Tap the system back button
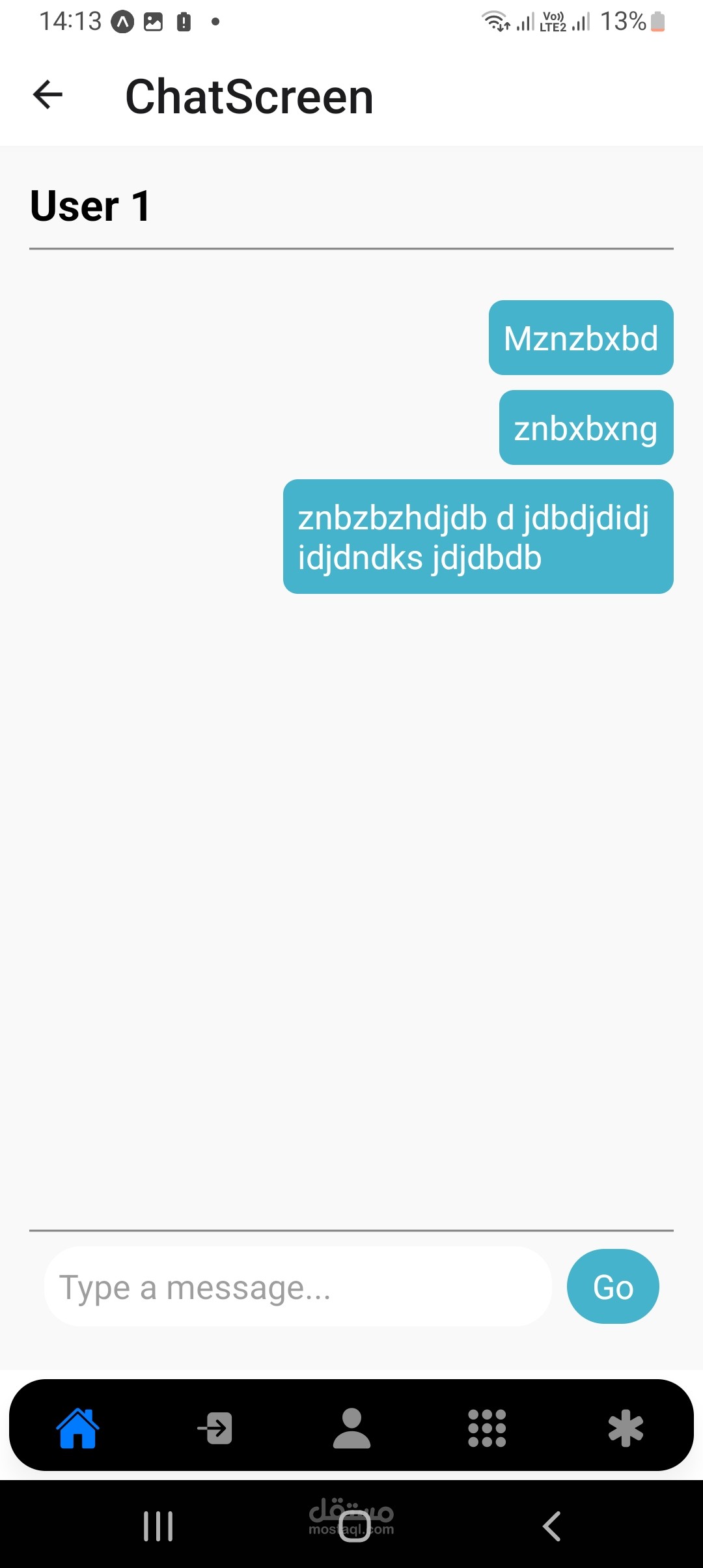Viewport: 703px width, 1568px height. 551,1526
